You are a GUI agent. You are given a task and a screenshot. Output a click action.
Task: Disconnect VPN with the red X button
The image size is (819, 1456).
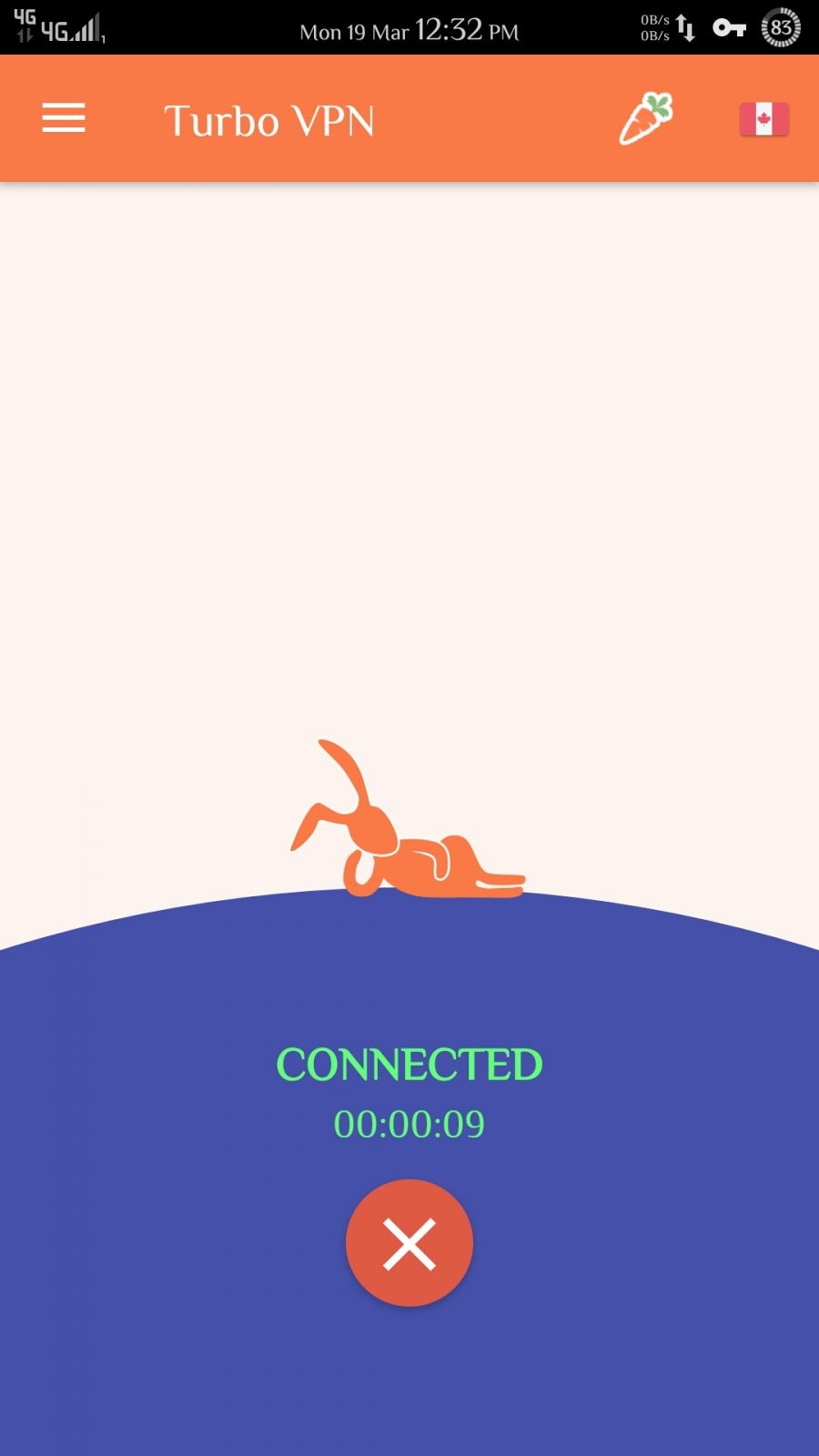click(x=409, y=1243)
